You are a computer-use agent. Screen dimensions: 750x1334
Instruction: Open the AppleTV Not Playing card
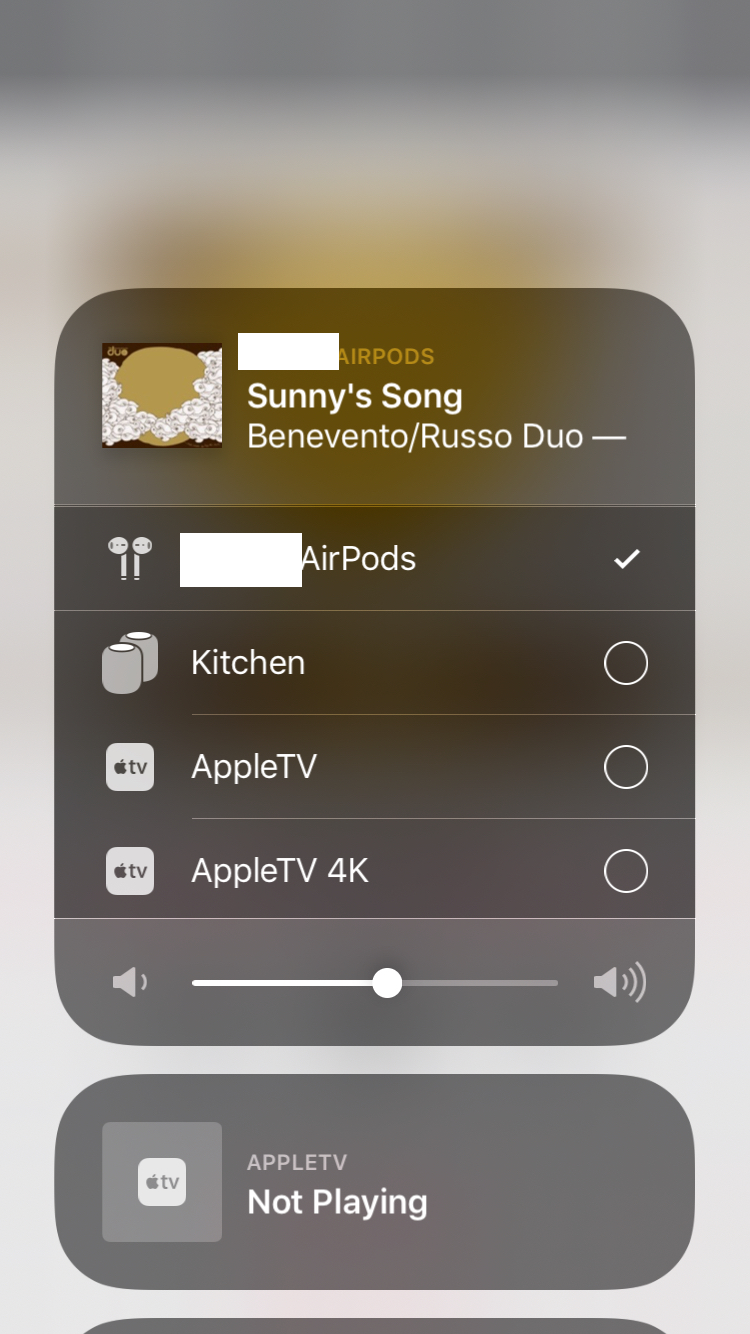[x=374, y=1182]
